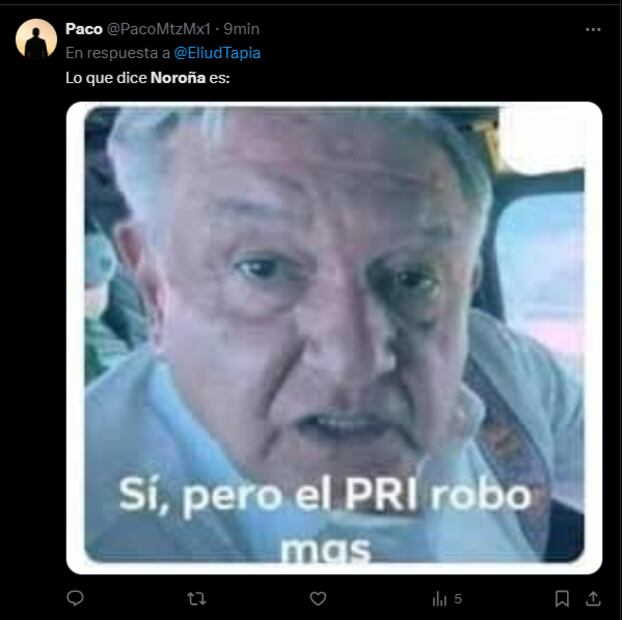Image resolution: width=622 pixels, height=620 pixels.
Task: Open the attached meme image
Action: pos(334,338)
